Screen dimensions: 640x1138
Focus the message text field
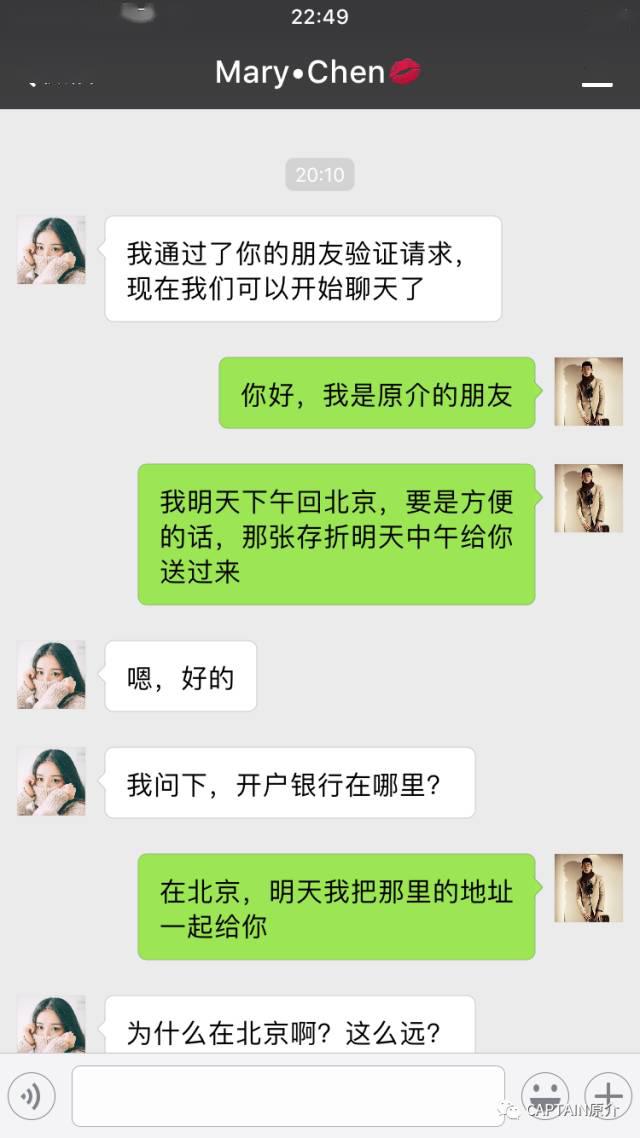[288, 1096]
